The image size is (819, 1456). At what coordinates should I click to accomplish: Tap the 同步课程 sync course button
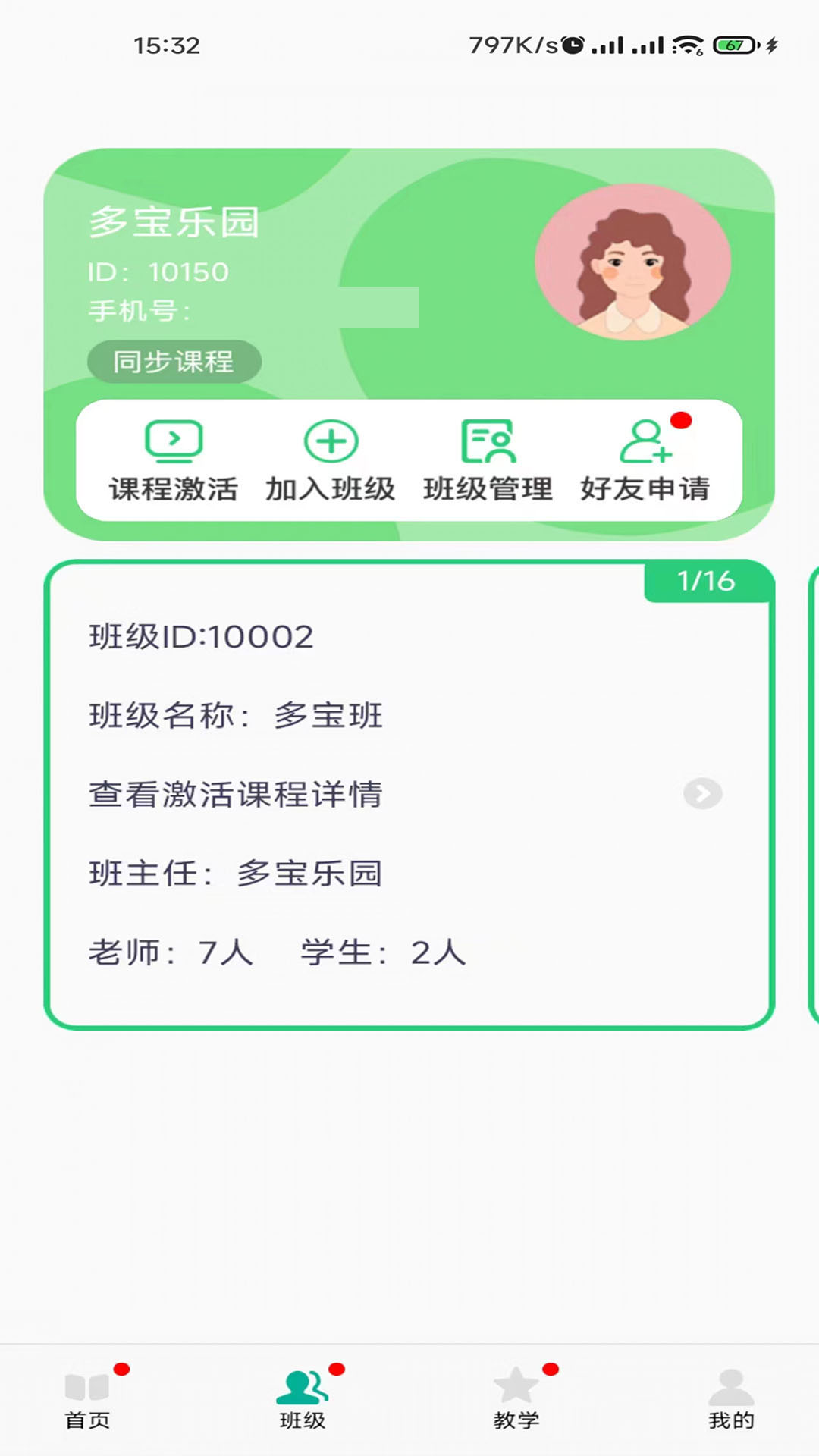click(x=173, y=362)
